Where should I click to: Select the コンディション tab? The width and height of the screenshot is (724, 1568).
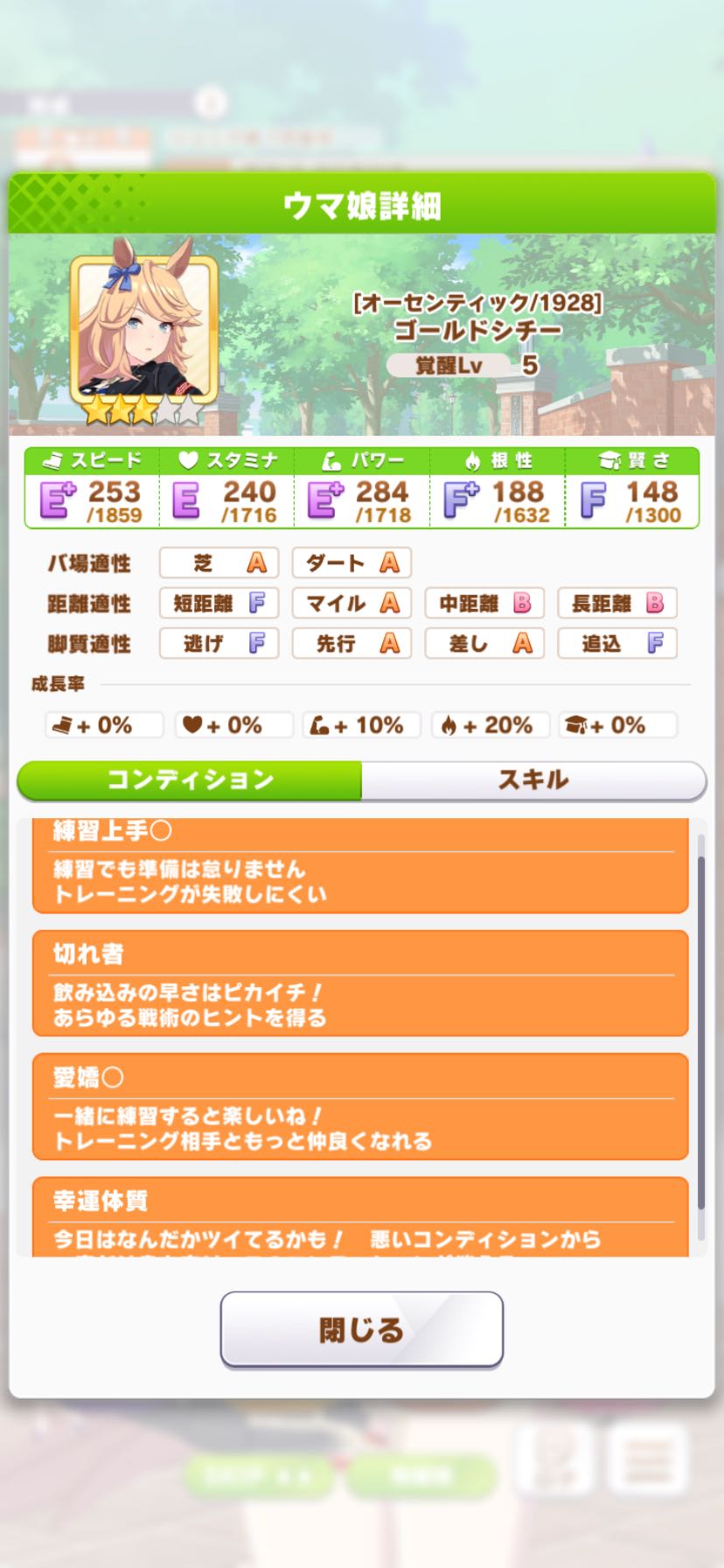coord(190,780)
